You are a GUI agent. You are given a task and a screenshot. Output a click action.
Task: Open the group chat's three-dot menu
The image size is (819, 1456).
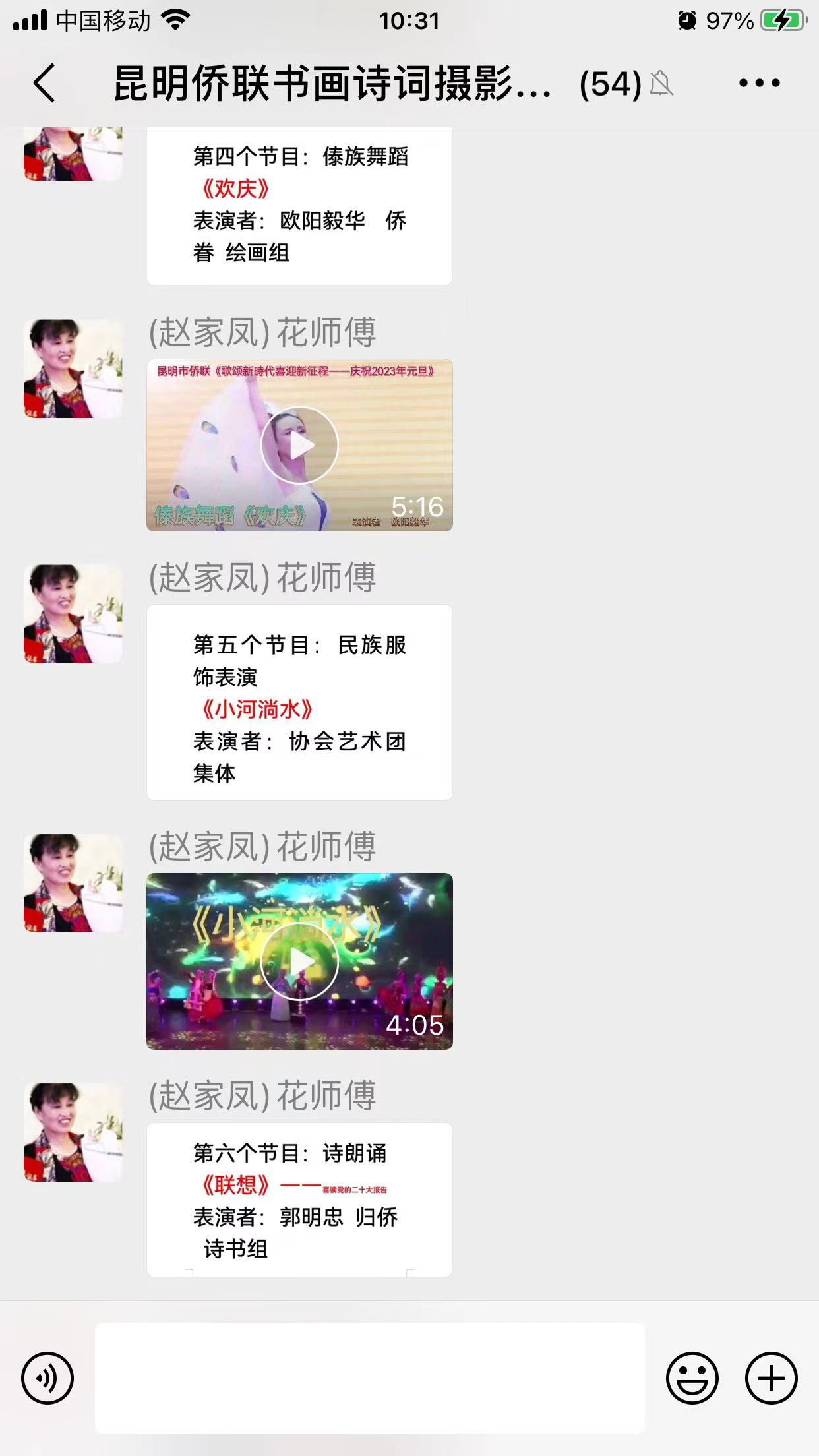pos(759,83)
